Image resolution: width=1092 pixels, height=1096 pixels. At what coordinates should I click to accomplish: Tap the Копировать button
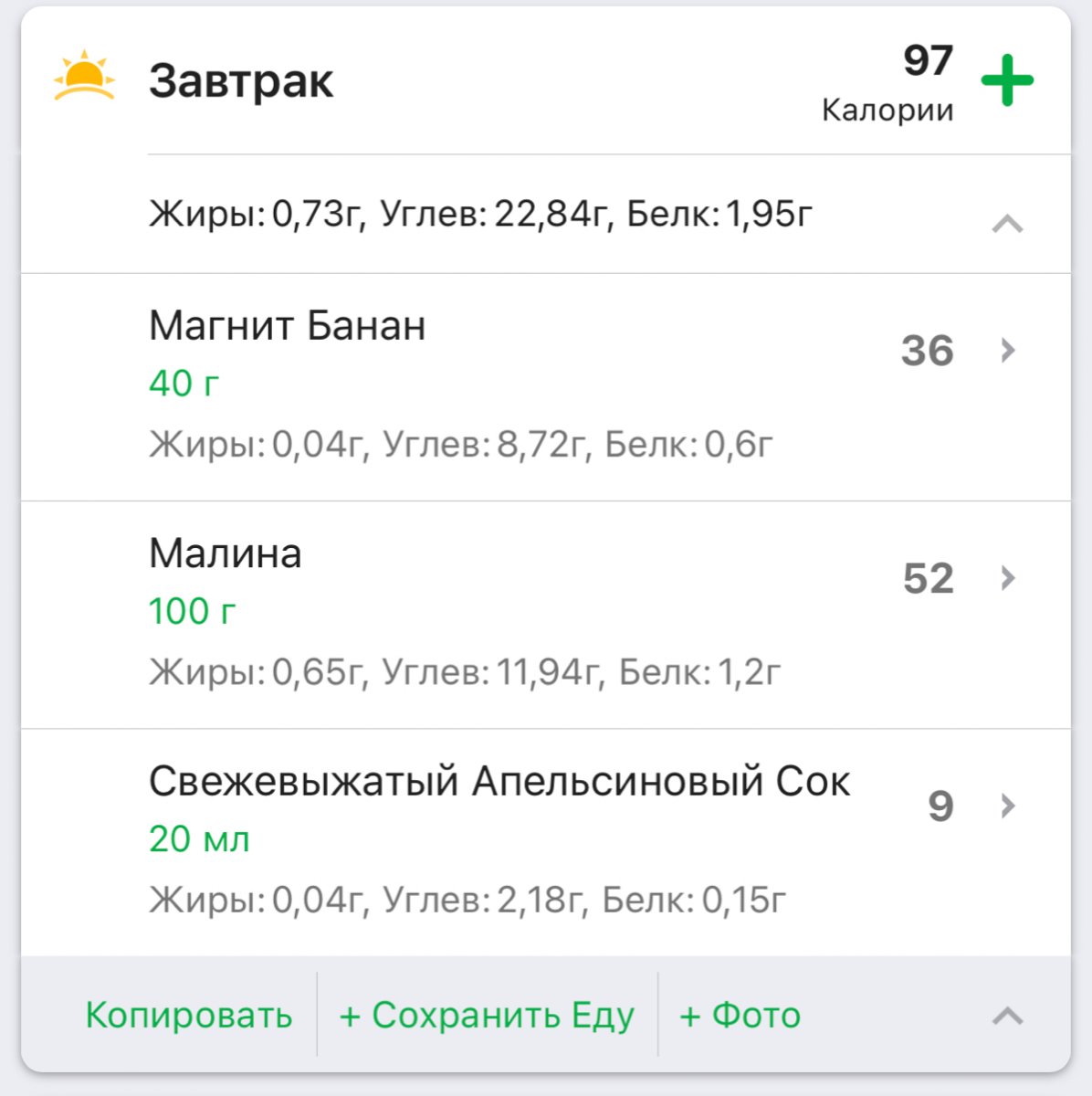tap(188, 1015)
